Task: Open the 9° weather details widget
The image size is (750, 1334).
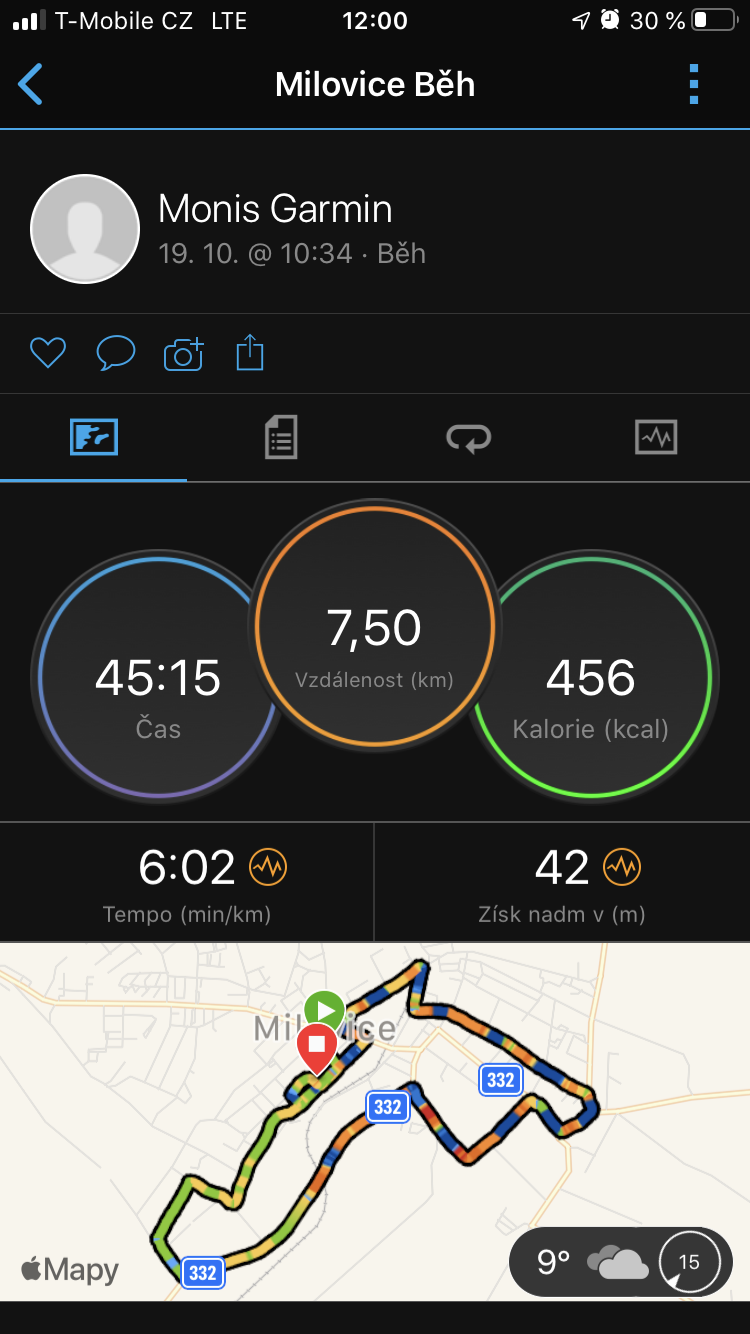Action: point(620,1262)
